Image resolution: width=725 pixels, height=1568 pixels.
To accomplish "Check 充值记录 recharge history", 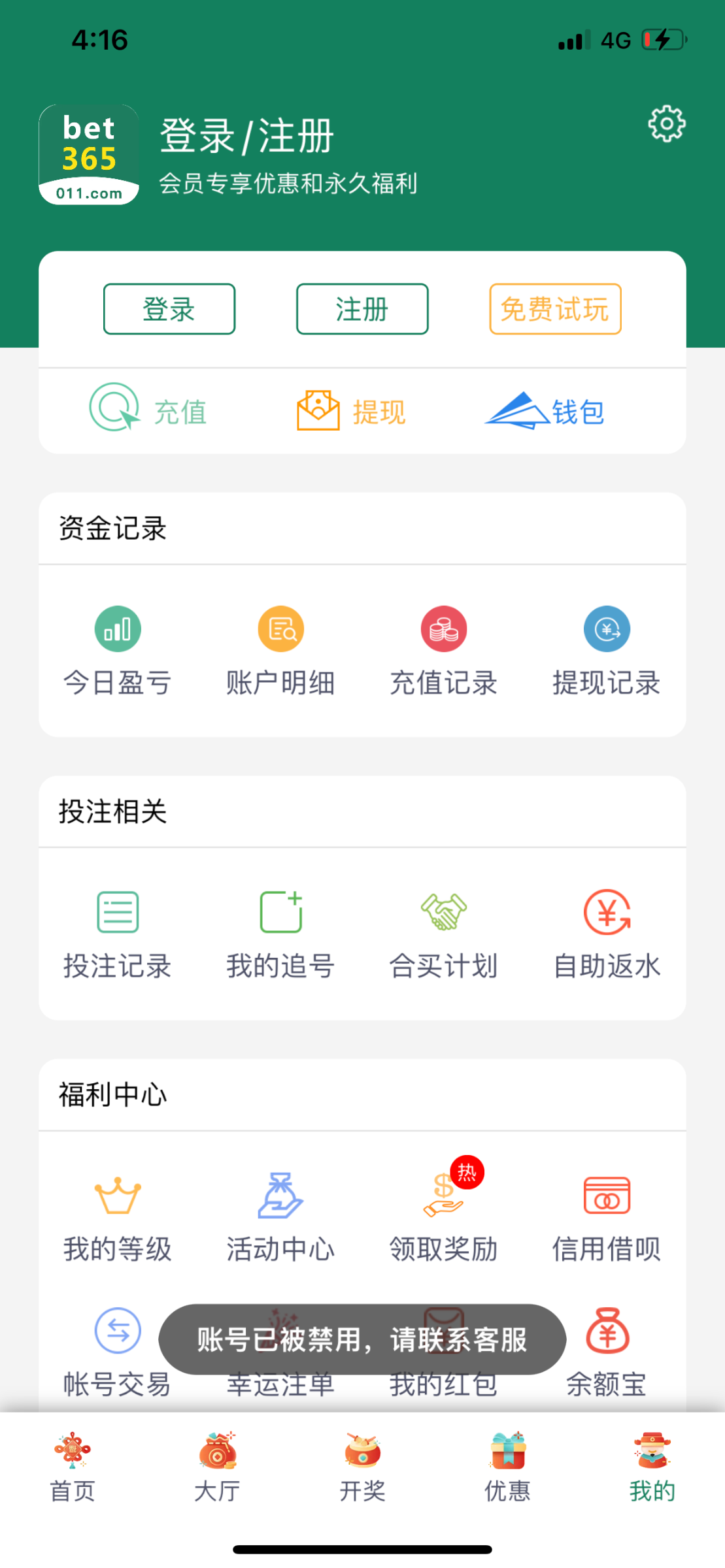I will 444,650.
